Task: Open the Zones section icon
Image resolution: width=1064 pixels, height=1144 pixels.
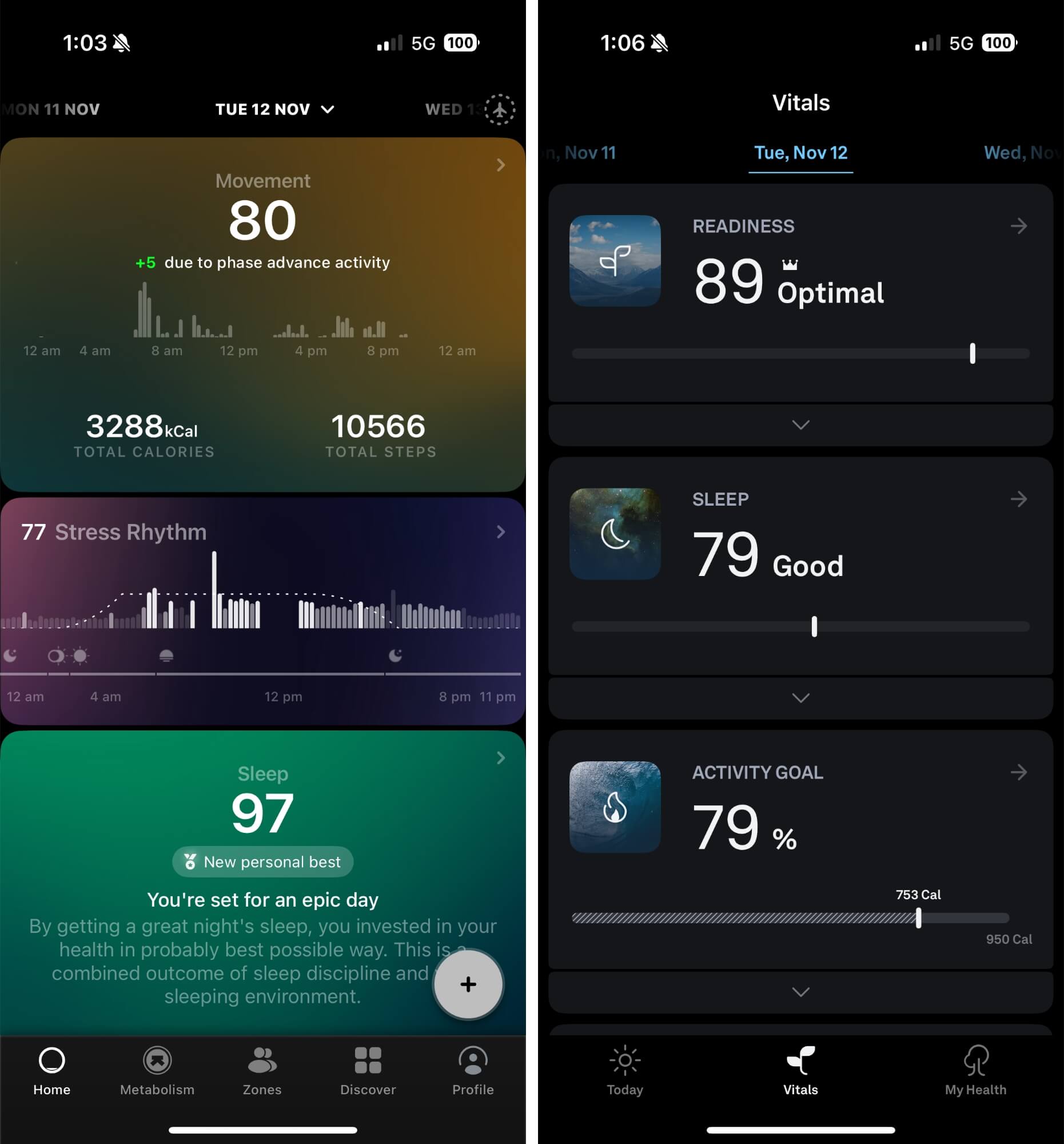Action: 262,1060
